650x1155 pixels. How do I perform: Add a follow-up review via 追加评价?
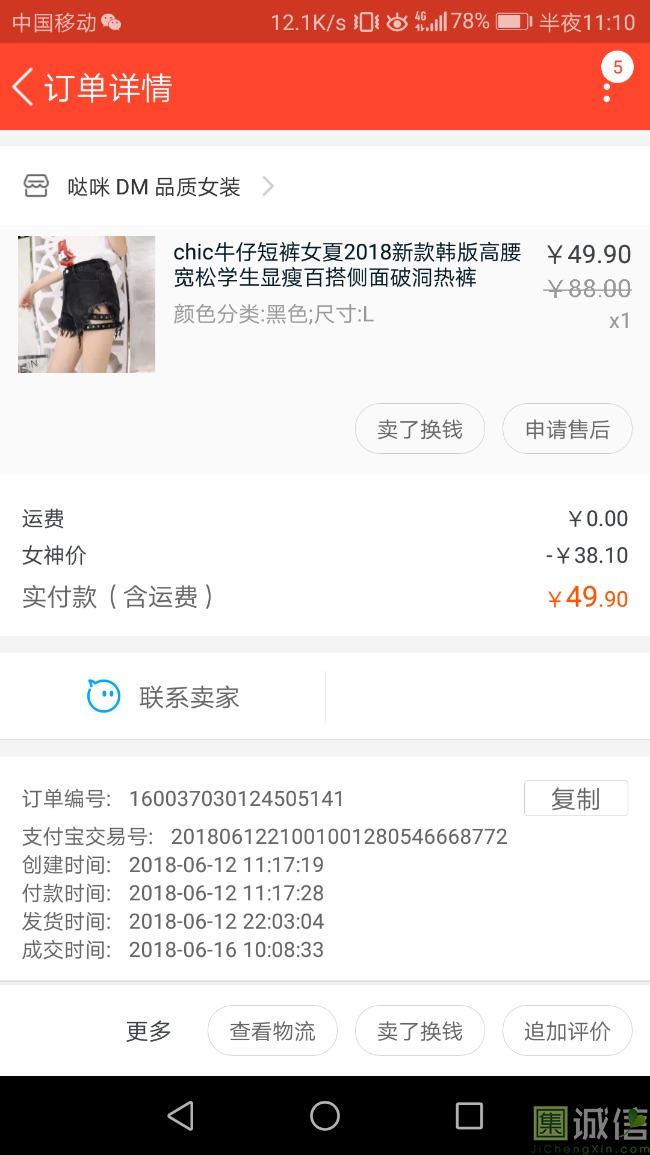pyautogui.click(x=567, y=1031)
